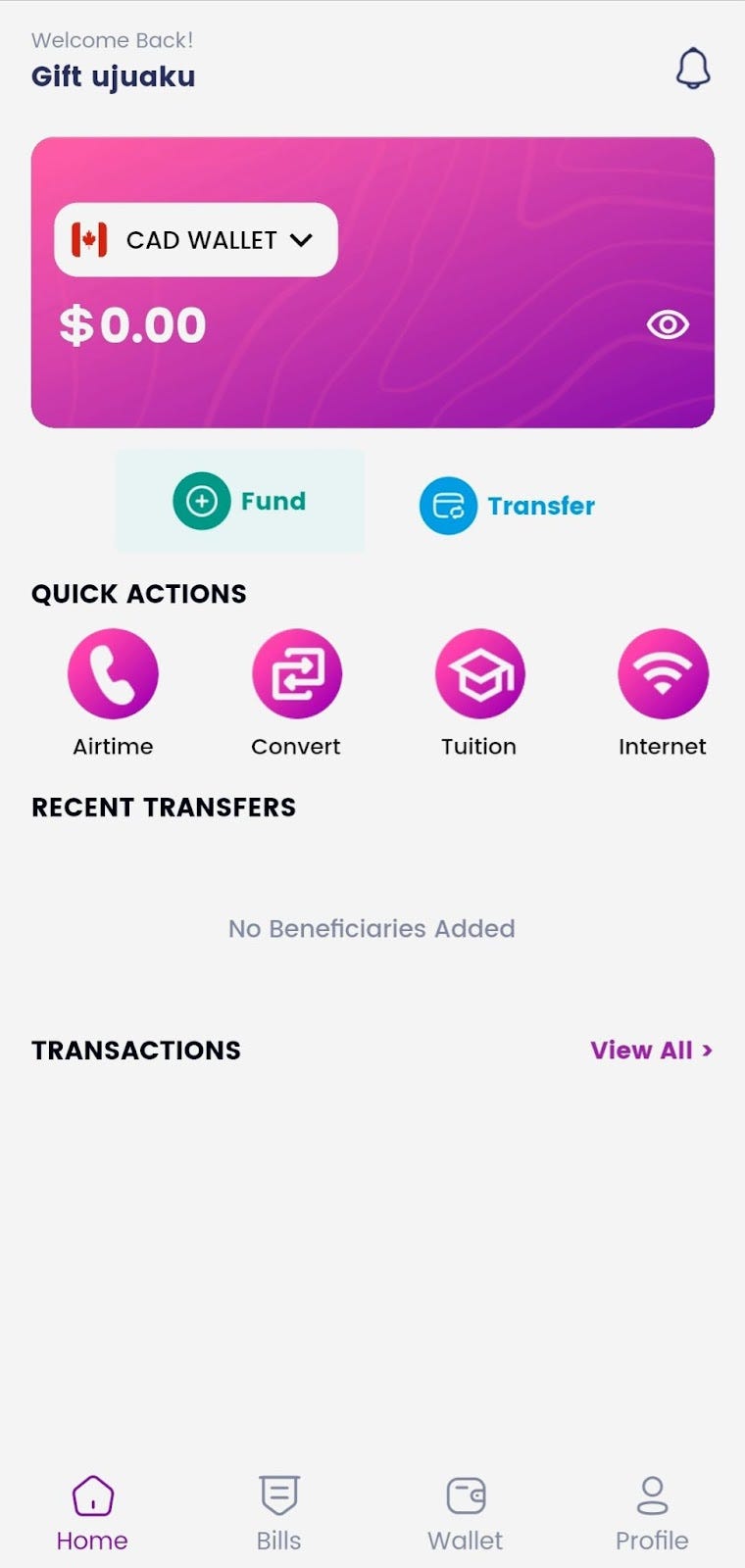
Task: Tap the Transfer button
Action: coord(509,506)
